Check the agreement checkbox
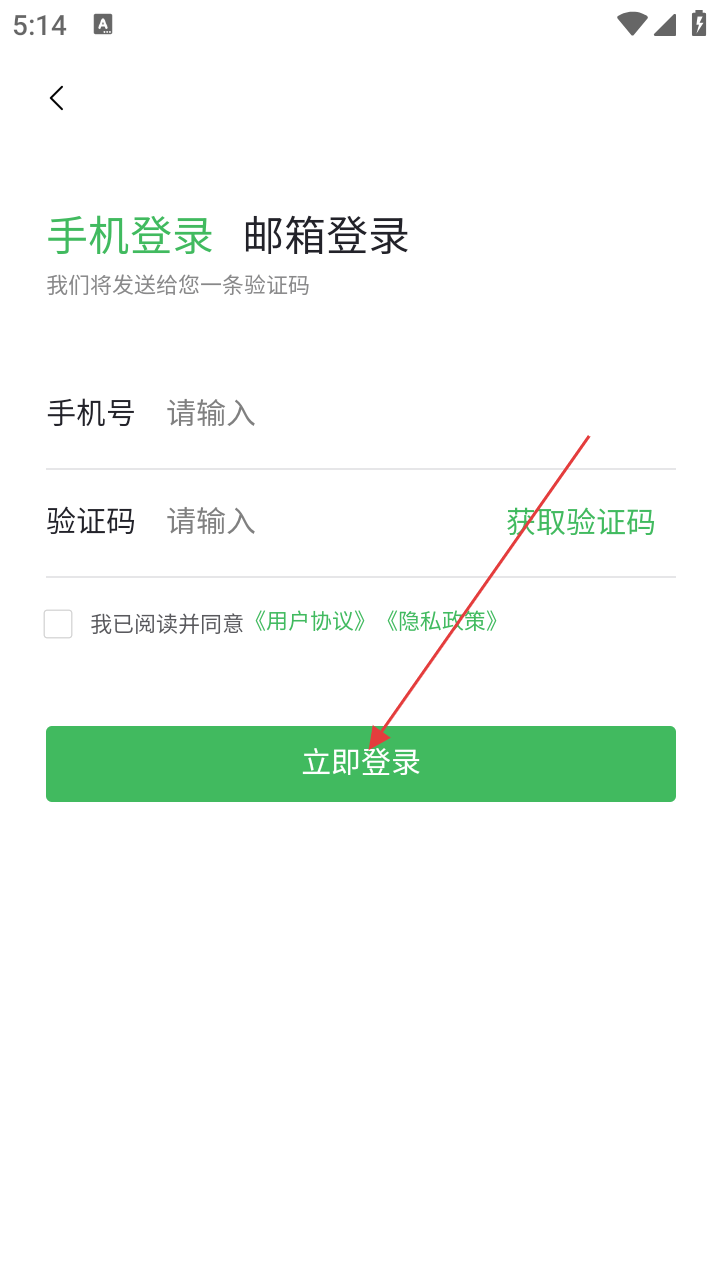This screenshot has width=720, height=1280. 58,624
